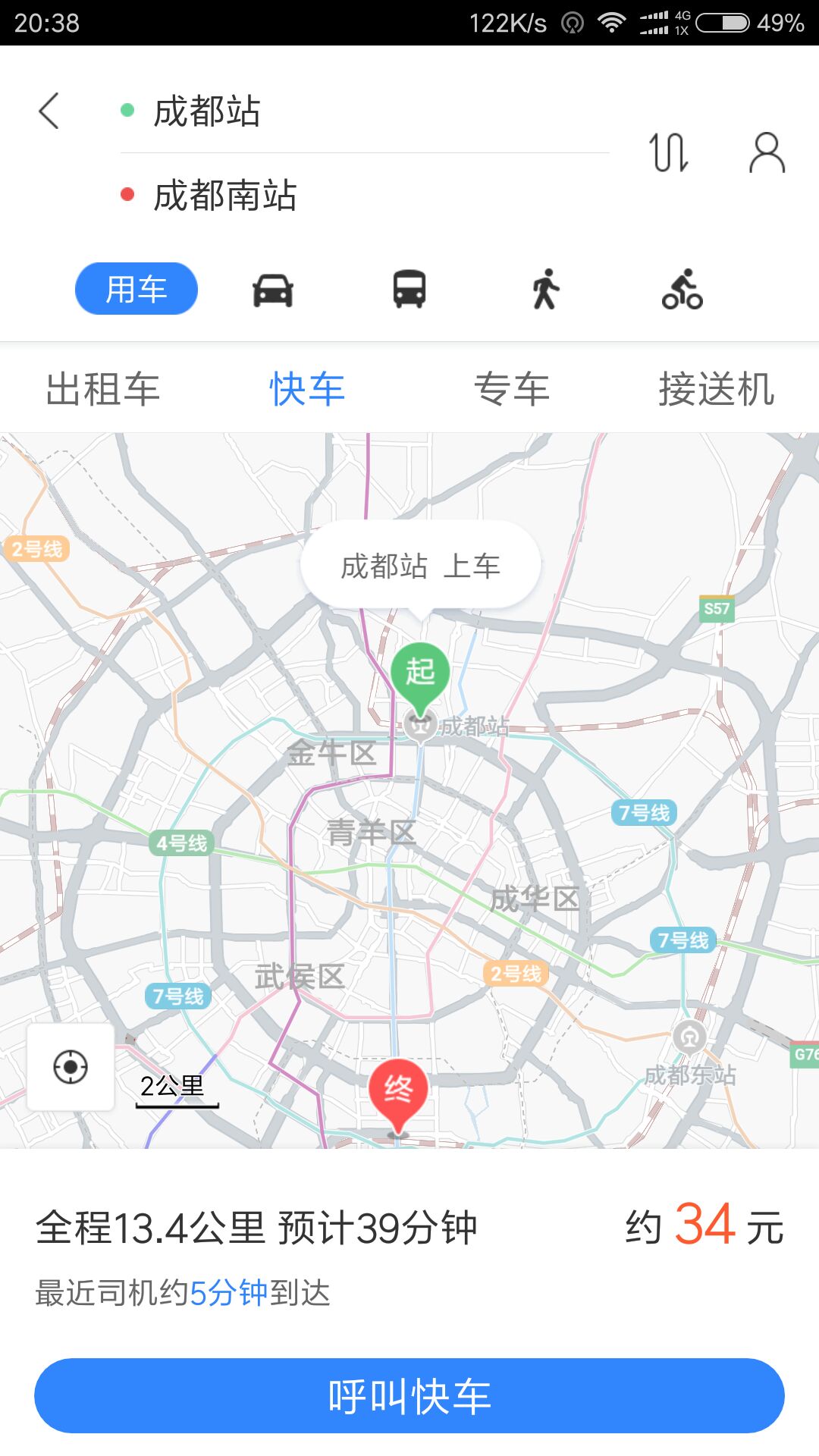The width and height of the screenshot is (819, 1456).
Task: Swap start and destination points
Action: point(669,152)
